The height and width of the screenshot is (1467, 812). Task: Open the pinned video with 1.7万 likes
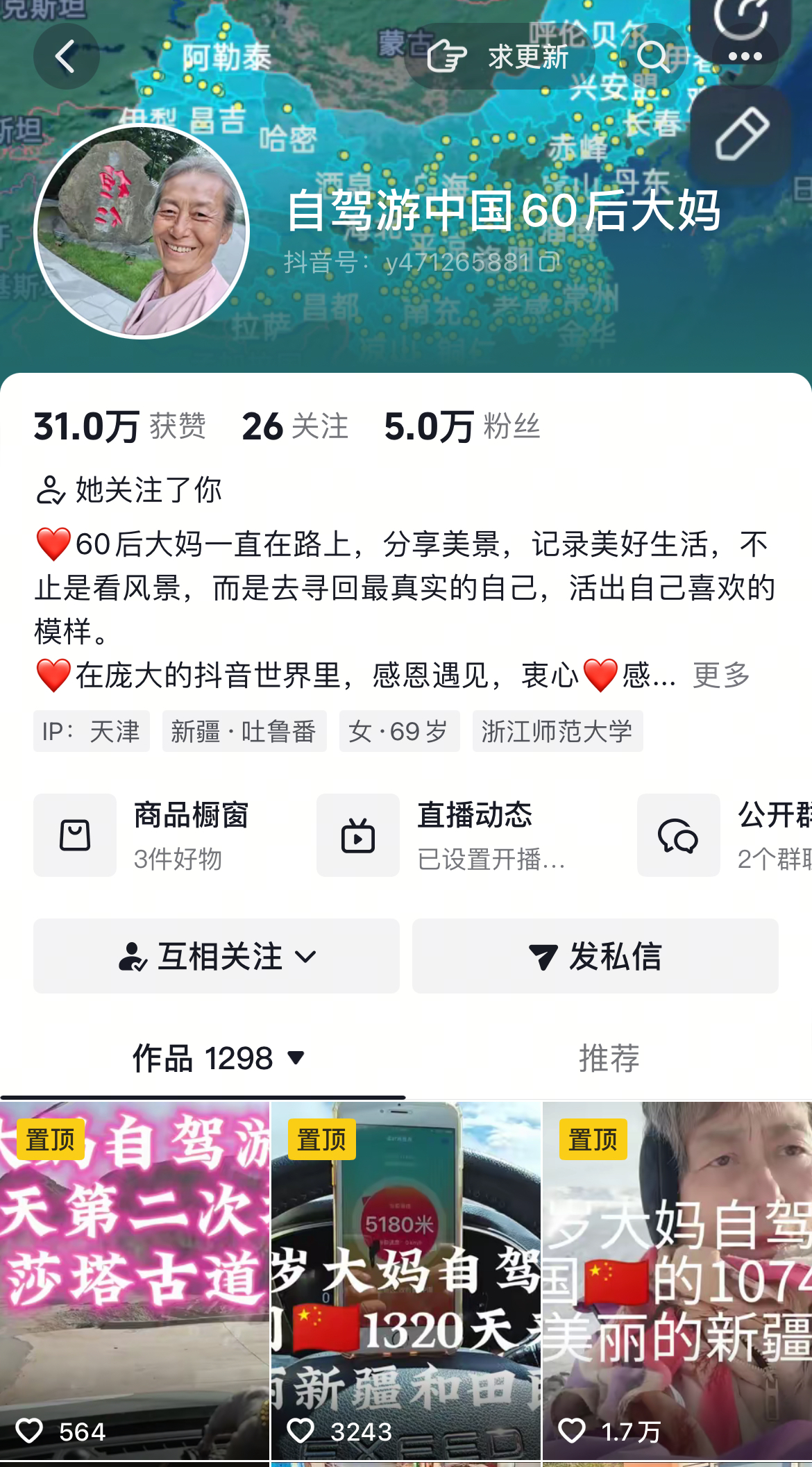[x=677, y=1281]
